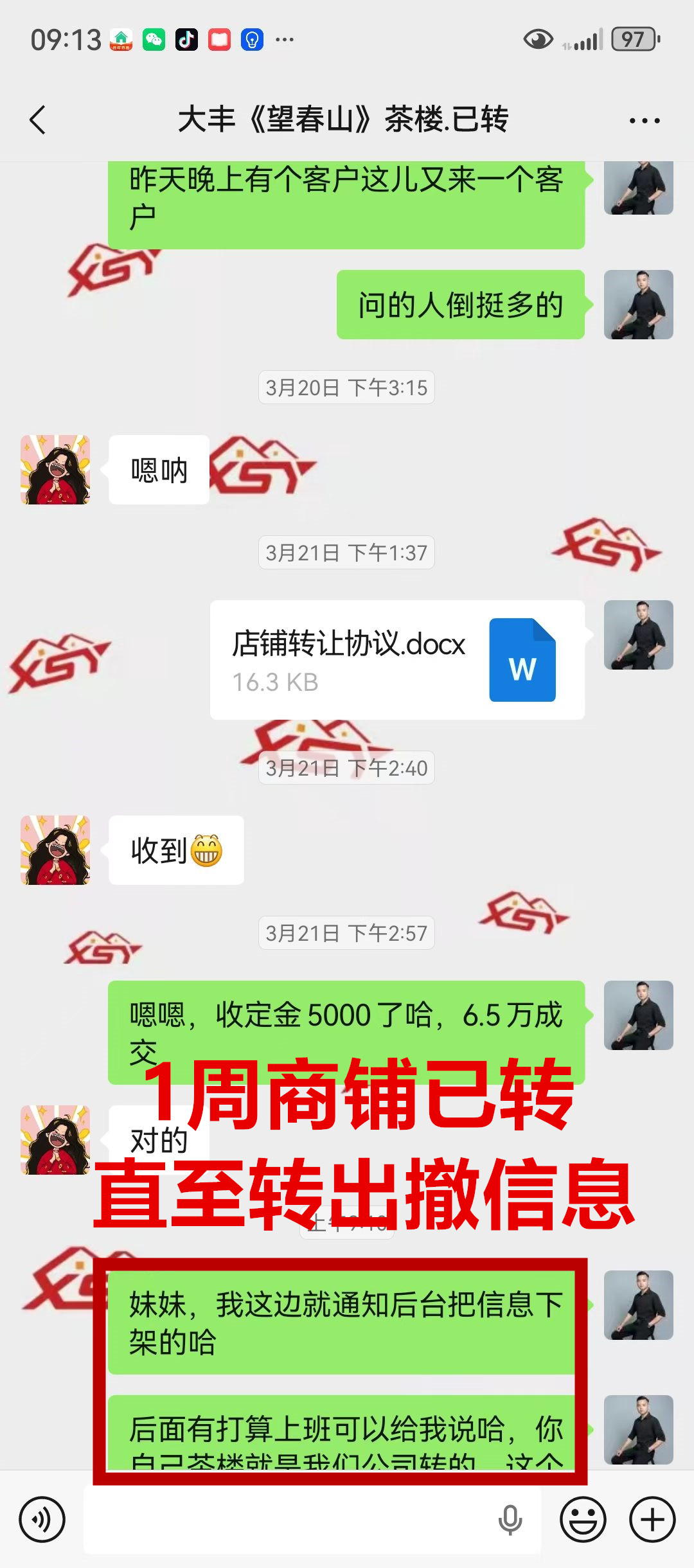View profile of sender of 嗯呐

(x=55, y=470)
